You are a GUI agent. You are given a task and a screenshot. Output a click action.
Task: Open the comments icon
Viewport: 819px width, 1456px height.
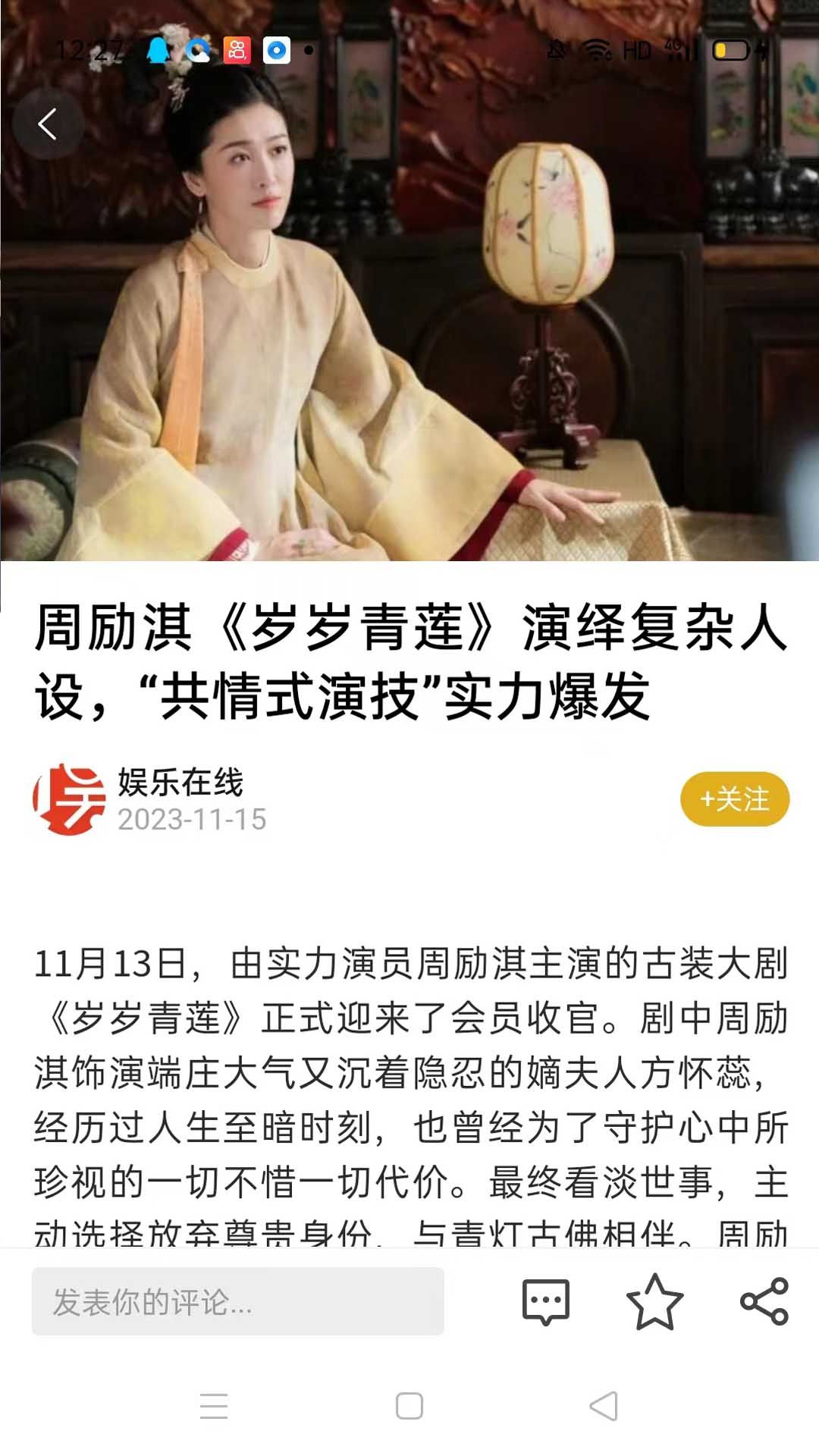(545, 1302)
